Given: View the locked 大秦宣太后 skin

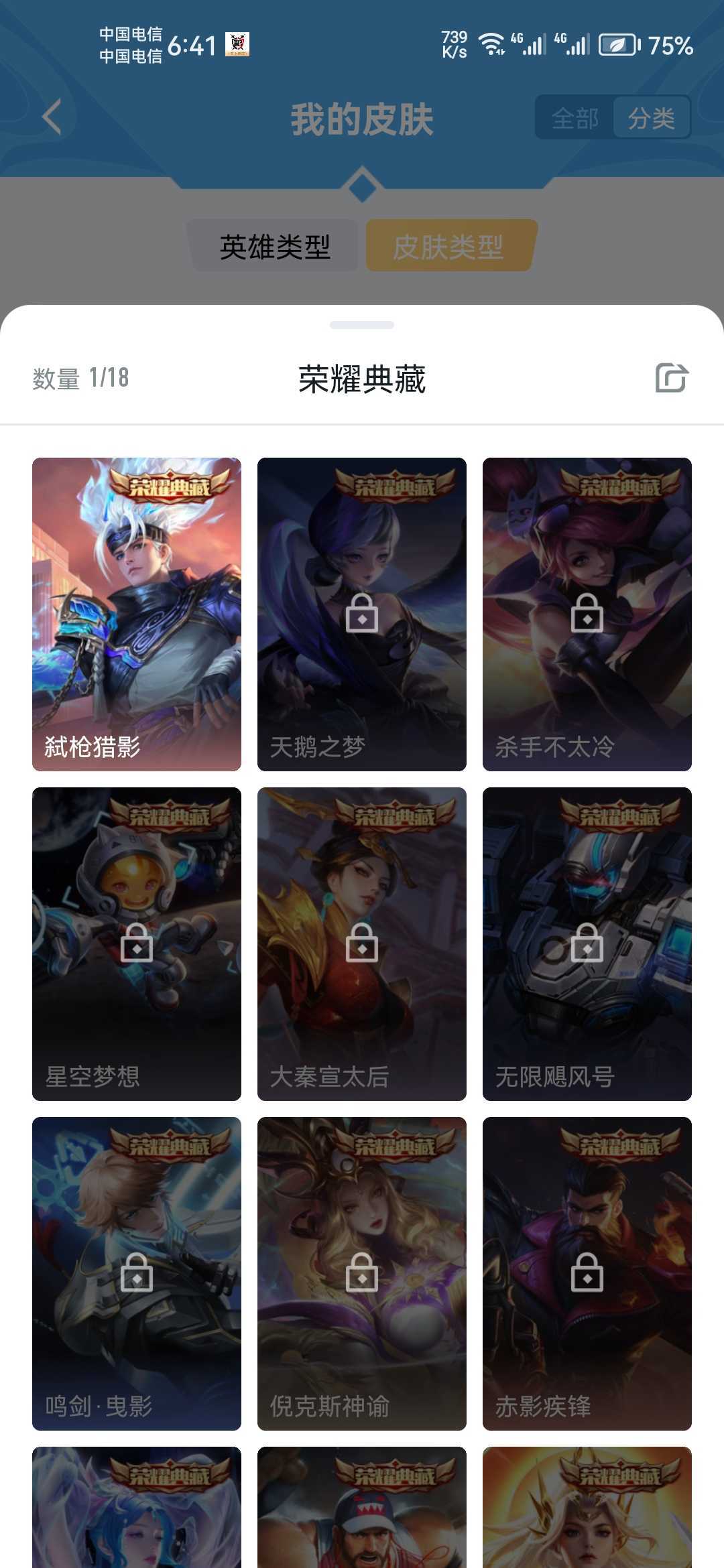Looking at the screenshot, I should 362,944.
